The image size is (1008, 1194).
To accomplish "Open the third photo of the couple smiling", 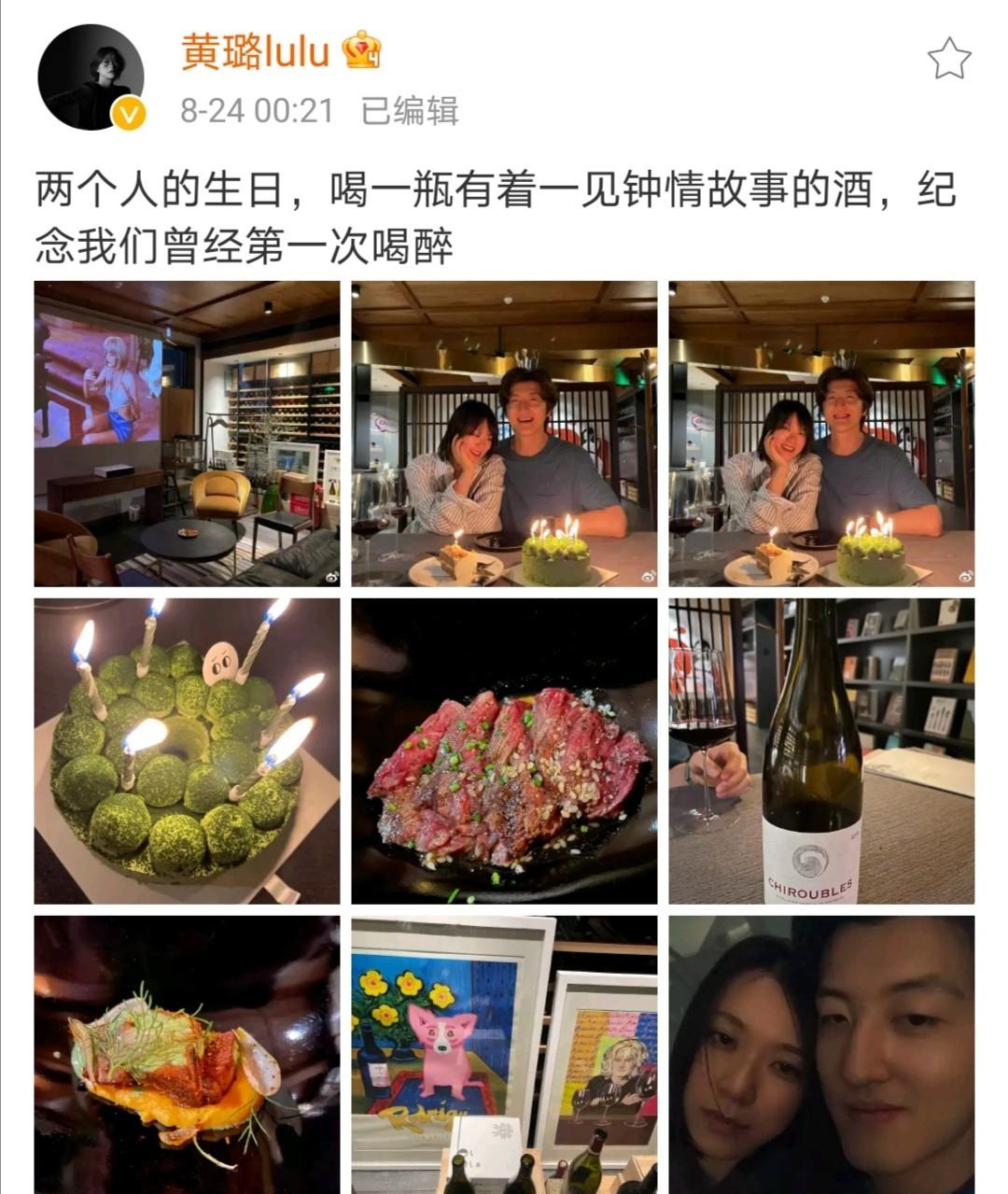I will (x=821, y=433).
